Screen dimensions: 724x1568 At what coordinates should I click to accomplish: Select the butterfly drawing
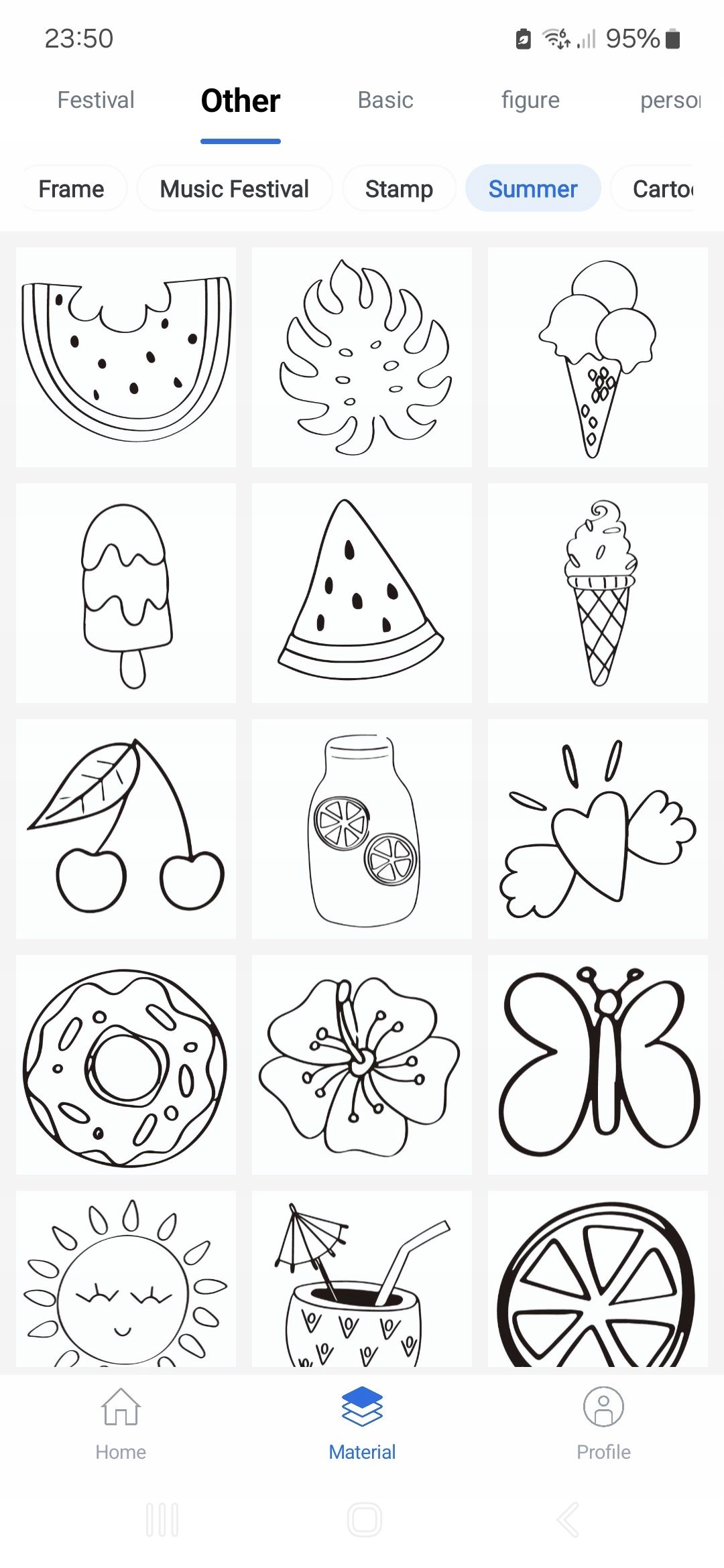click(x=598, y=1065)
